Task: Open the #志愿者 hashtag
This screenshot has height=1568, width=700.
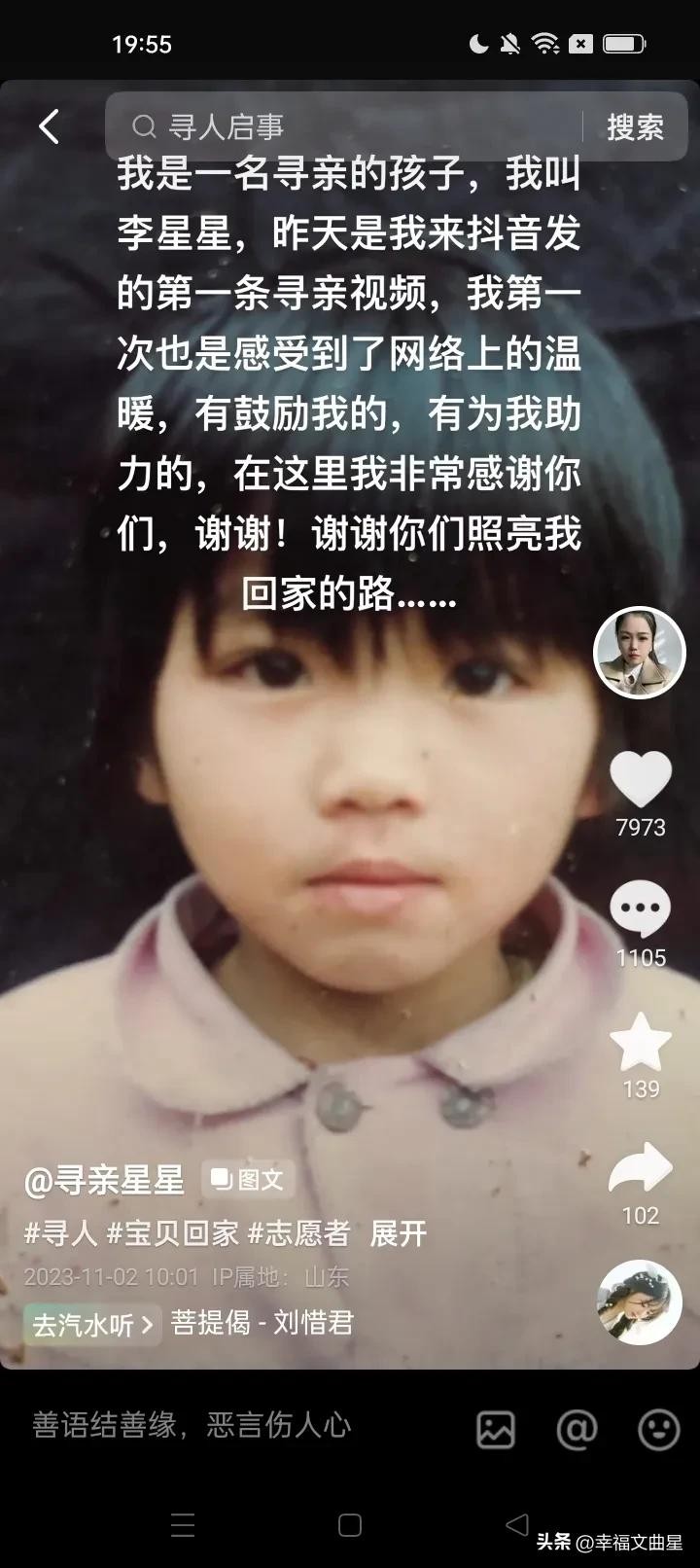Action: (298, 1233)
